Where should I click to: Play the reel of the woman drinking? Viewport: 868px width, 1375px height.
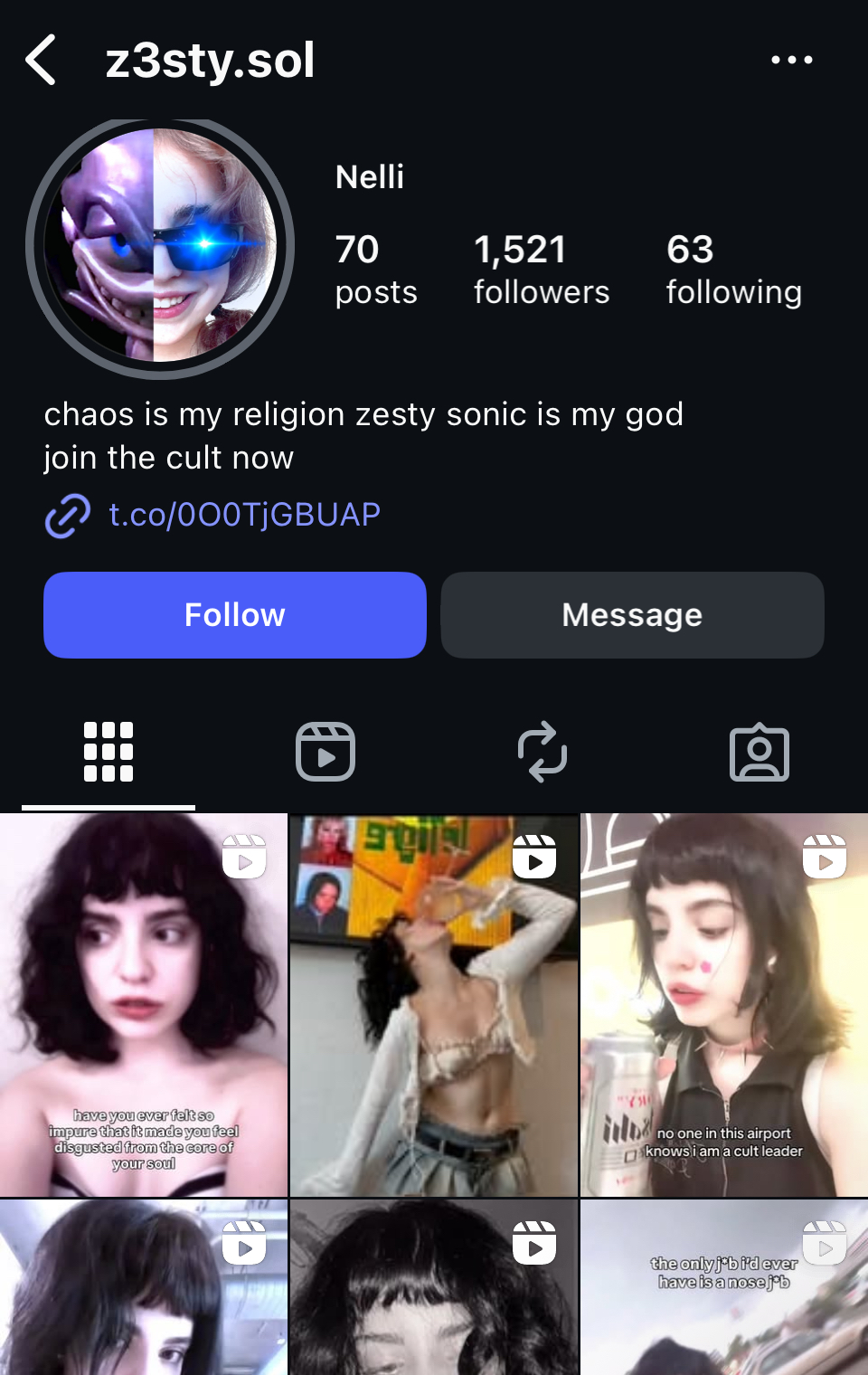[x=434, y=1004]
